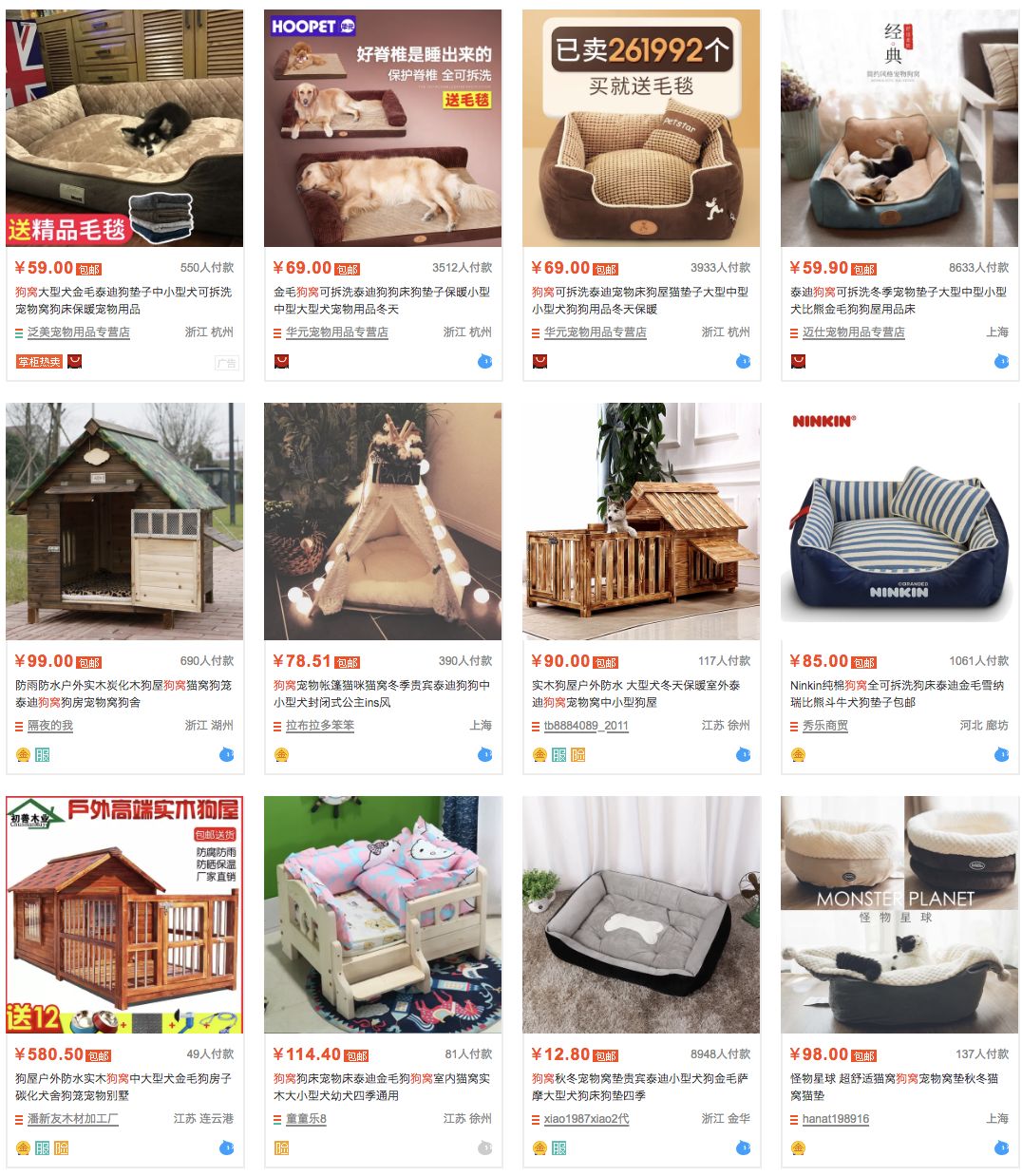This screenshot has width=1022, height=1176.
Task: Open the HOOPET ¥69.00 golden retriever bed
Action: point(383,128)
